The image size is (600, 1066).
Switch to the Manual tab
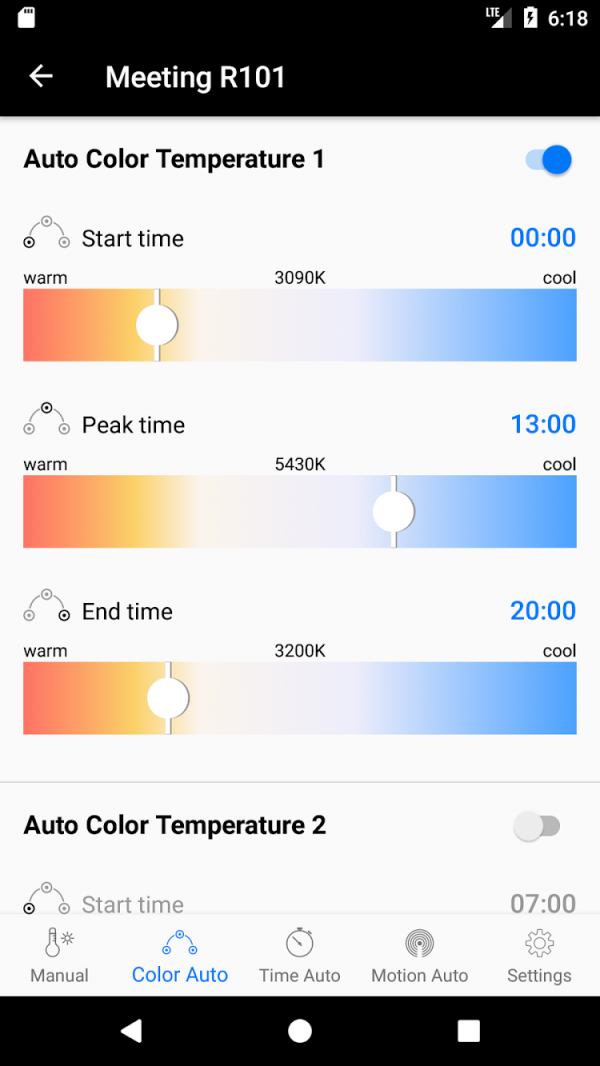click(x=60, y=956)
